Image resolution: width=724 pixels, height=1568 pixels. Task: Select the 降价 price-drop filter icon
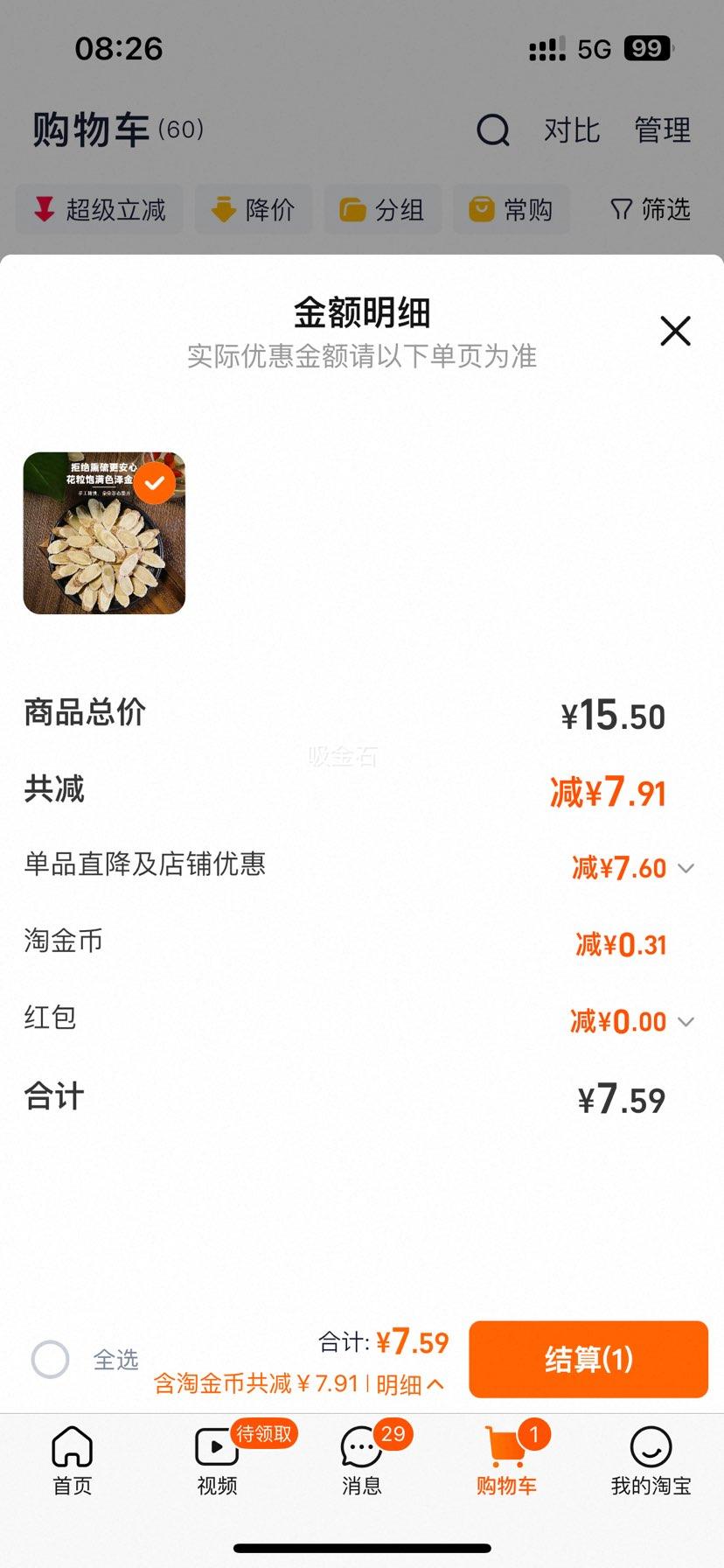click(222, 209)
